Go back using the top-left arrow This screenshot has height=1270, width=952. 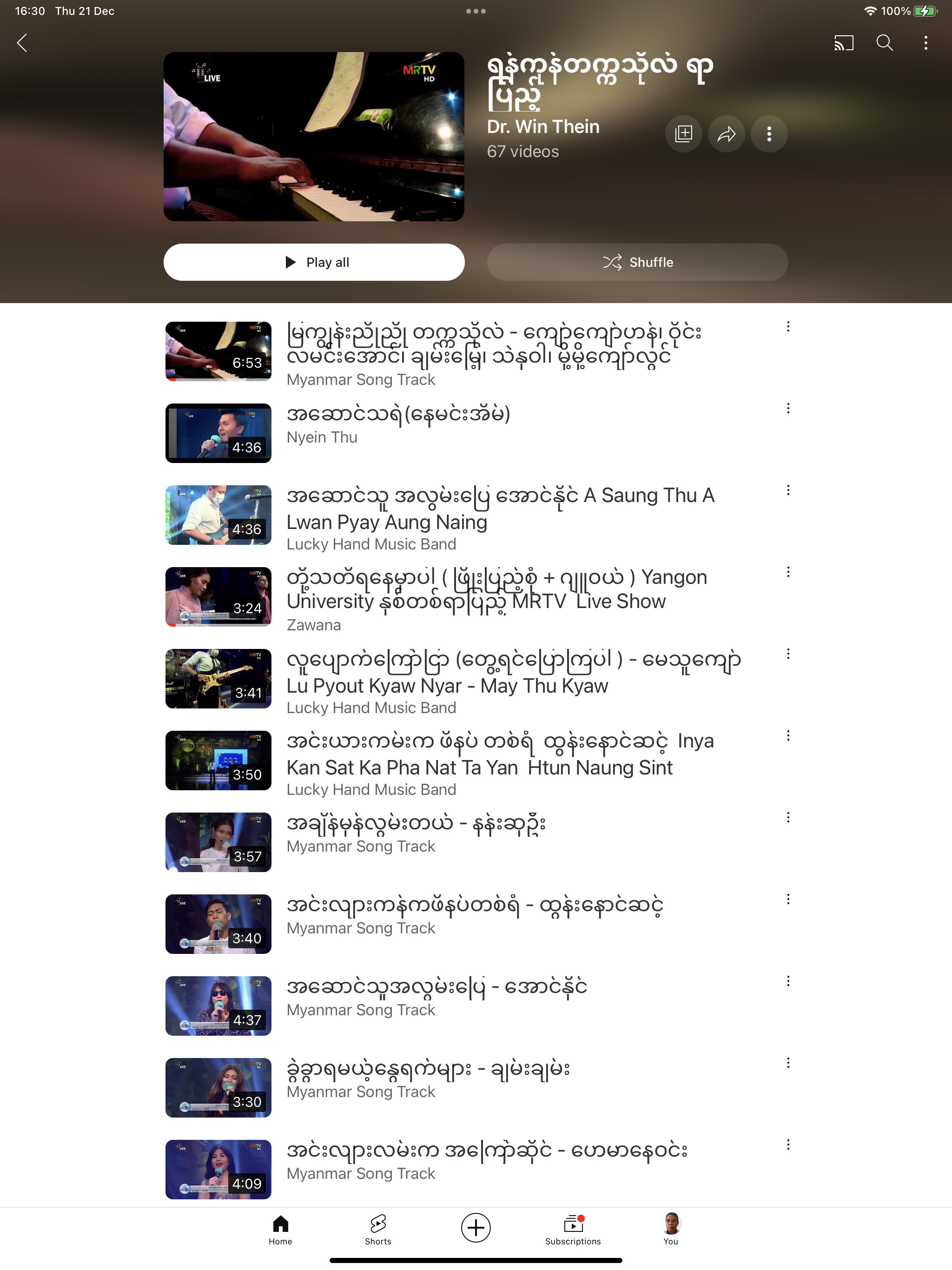pyautogui.click(x=22, y=42)
